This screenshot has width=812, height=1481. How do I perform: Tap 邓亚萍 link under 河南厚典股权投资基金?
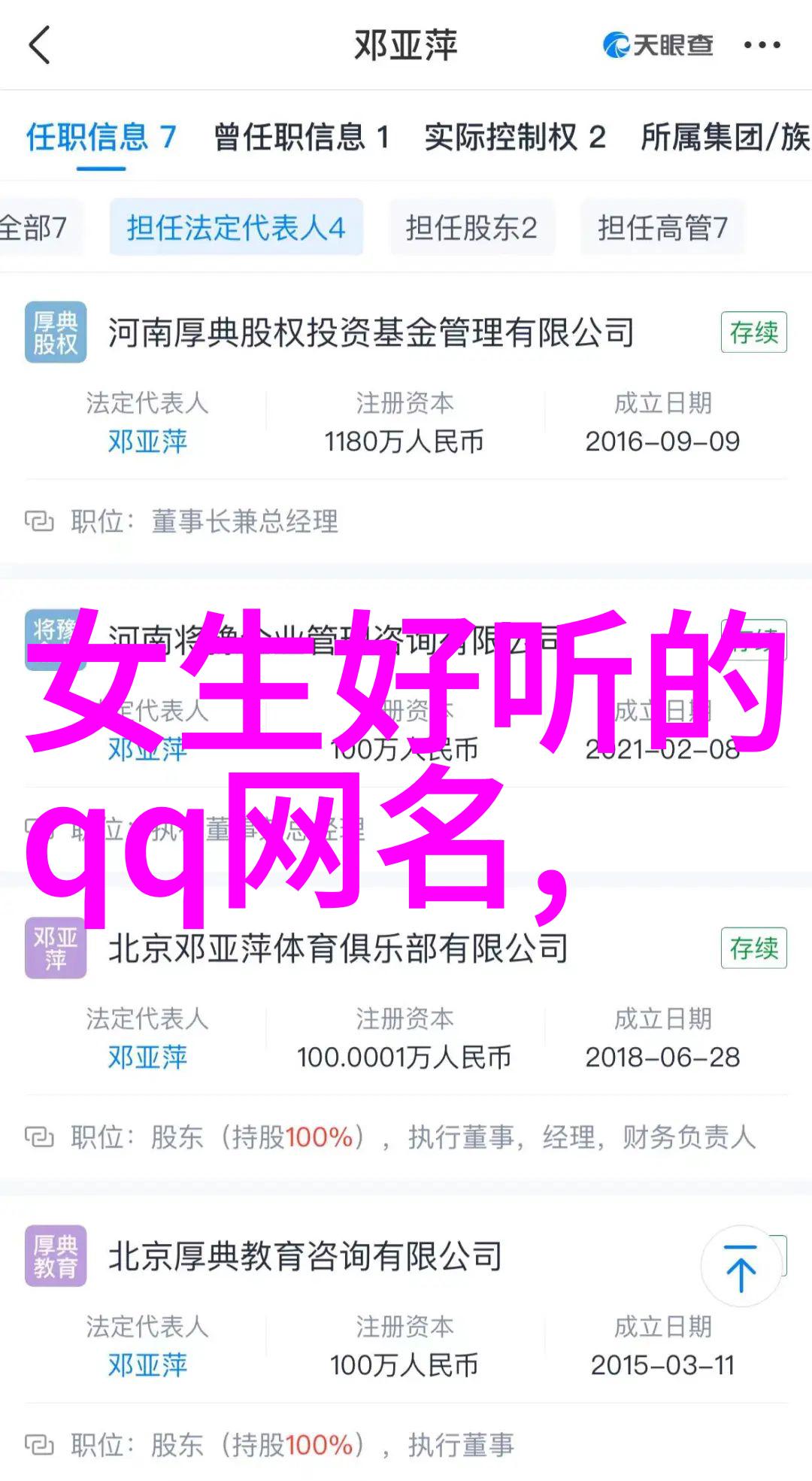[147, 442]
